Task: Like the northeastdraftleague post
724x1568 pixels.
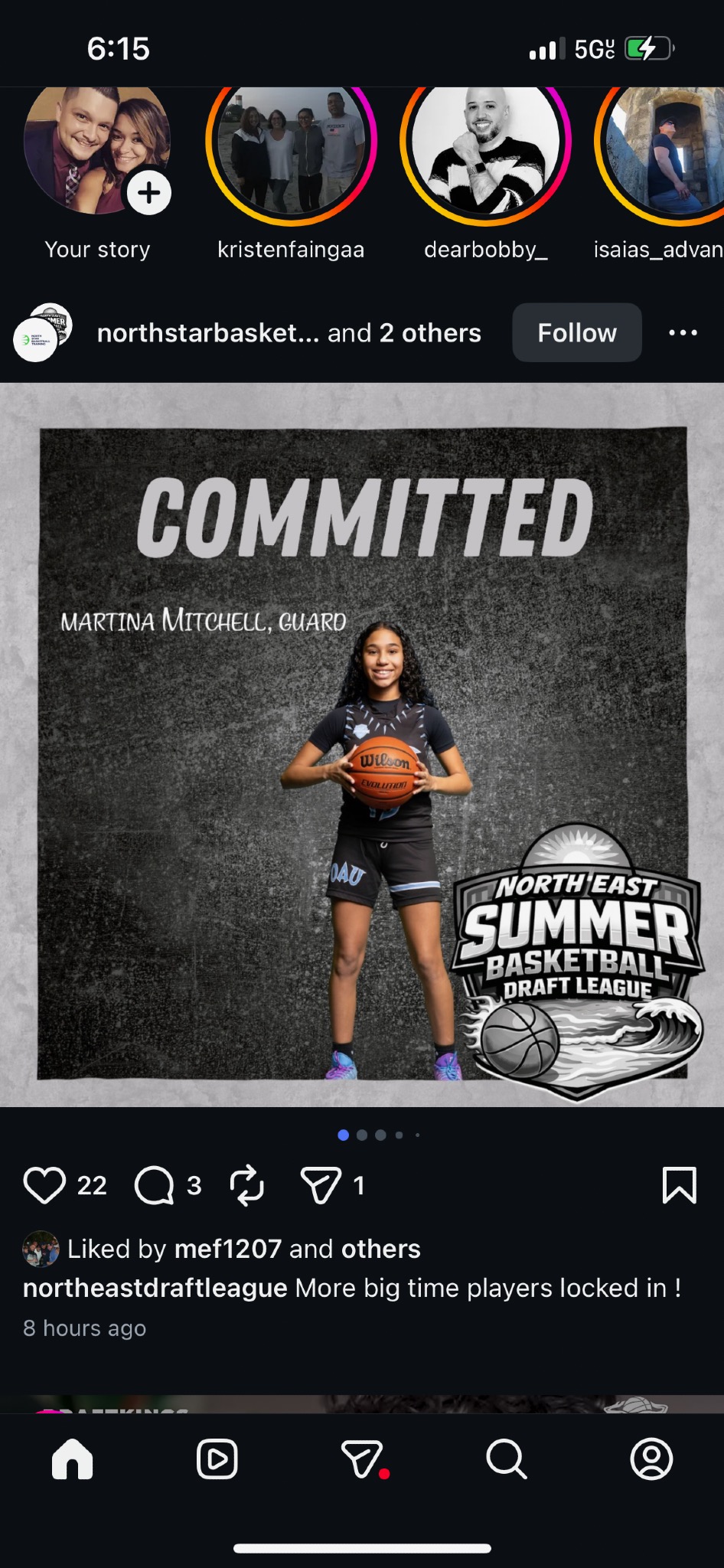Action: tap(44, 1185)
